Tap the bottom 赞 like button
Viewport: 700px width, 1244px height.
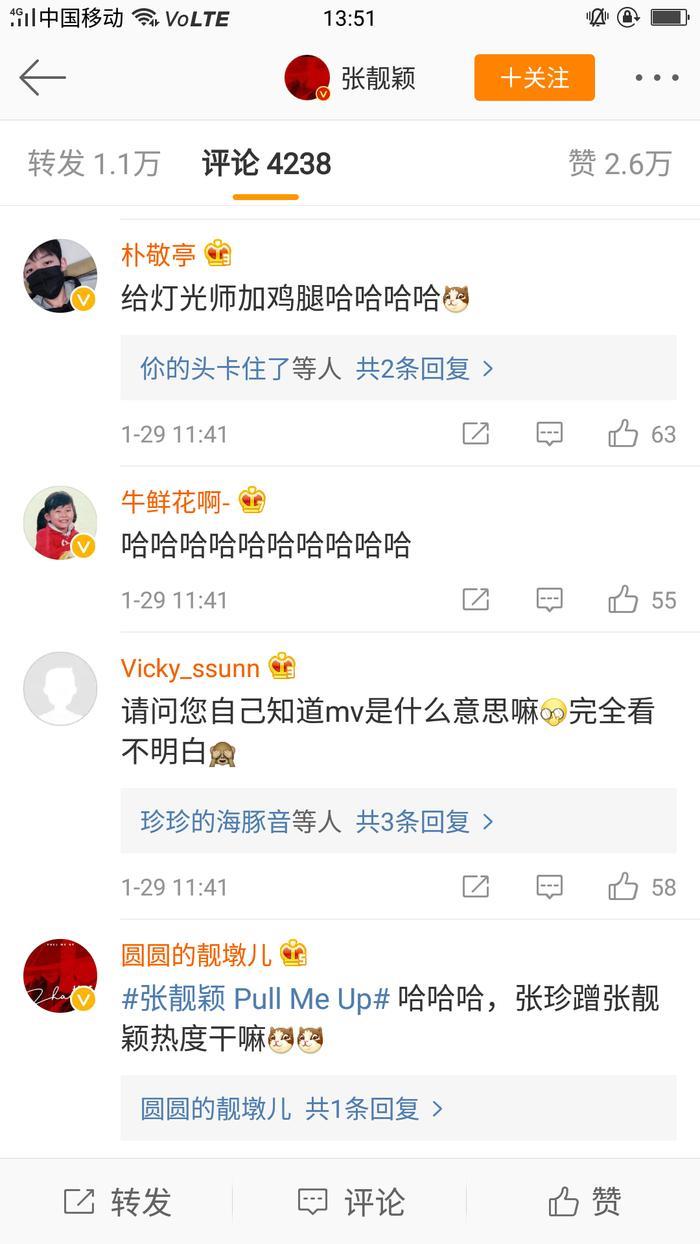click(585, 1202)
